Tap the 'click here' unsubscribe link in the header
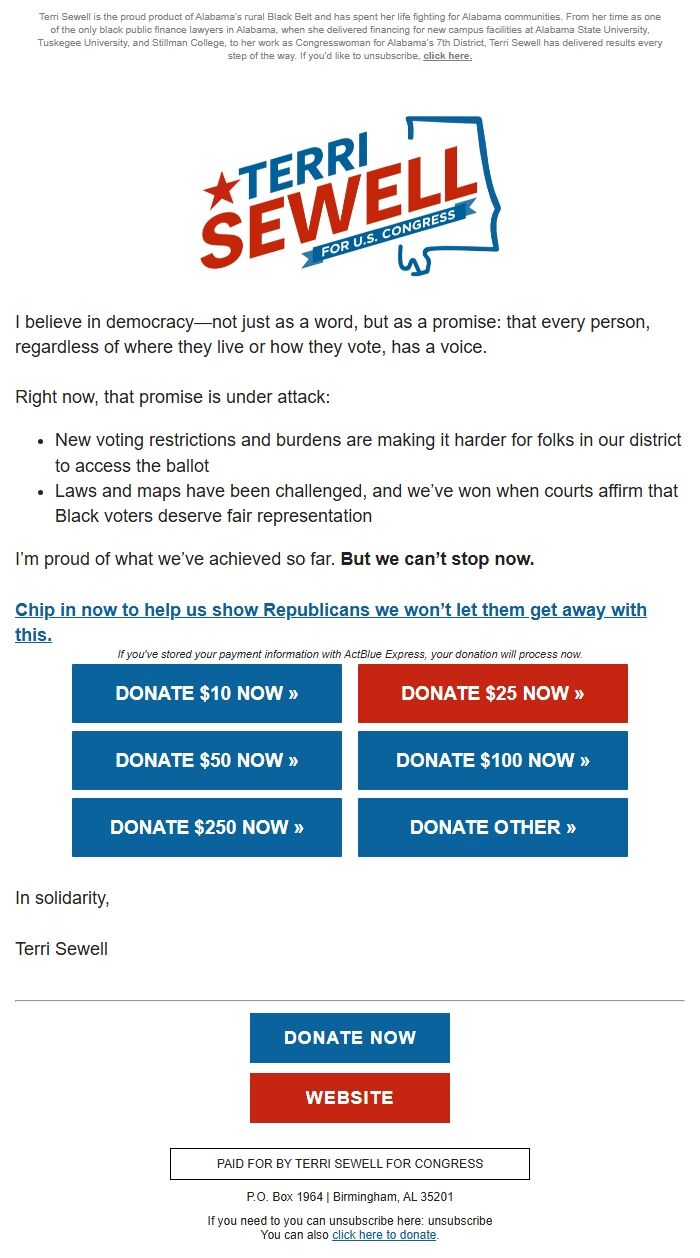700x1258 pixels. tap(447, 56)
